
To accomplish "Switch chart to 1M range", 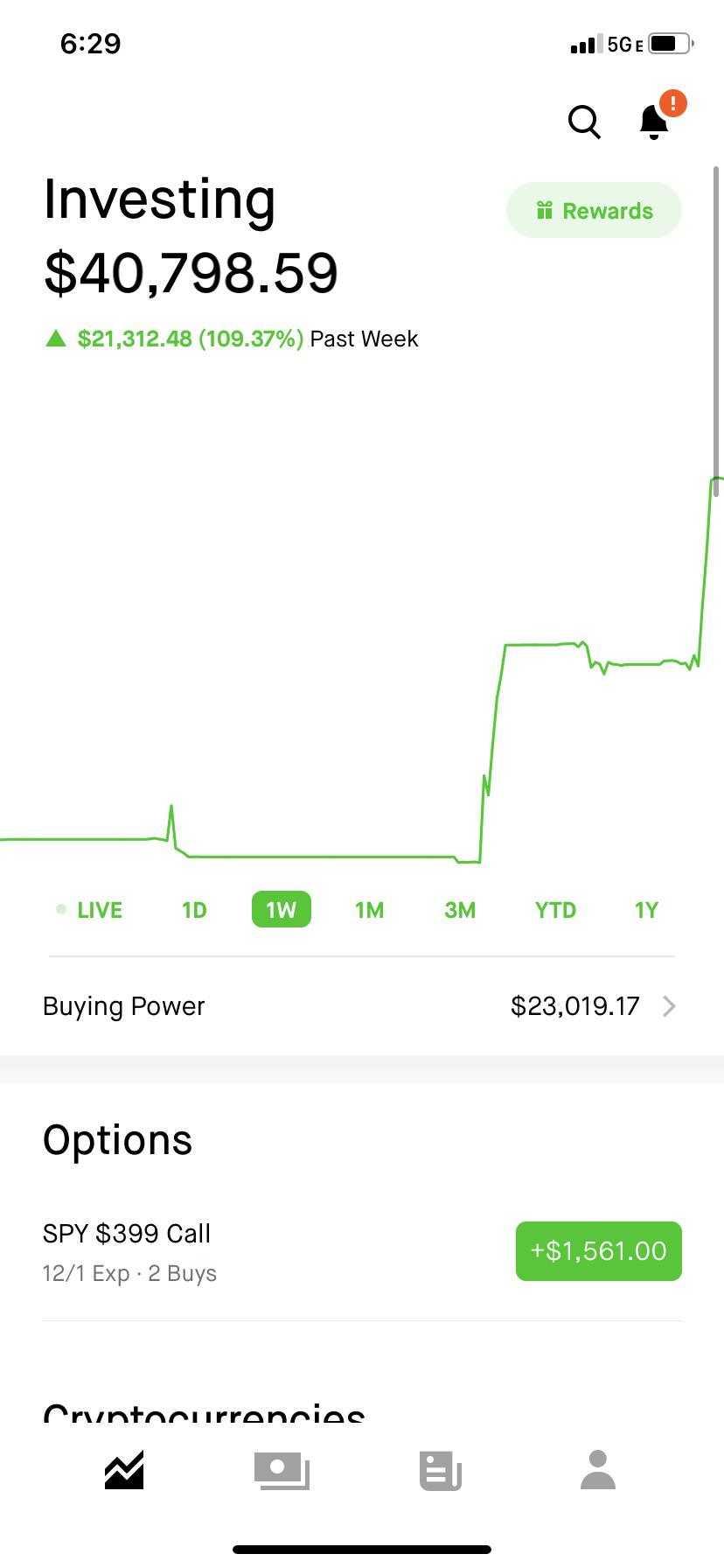I will pyautogui.click(x=370, y=910).
